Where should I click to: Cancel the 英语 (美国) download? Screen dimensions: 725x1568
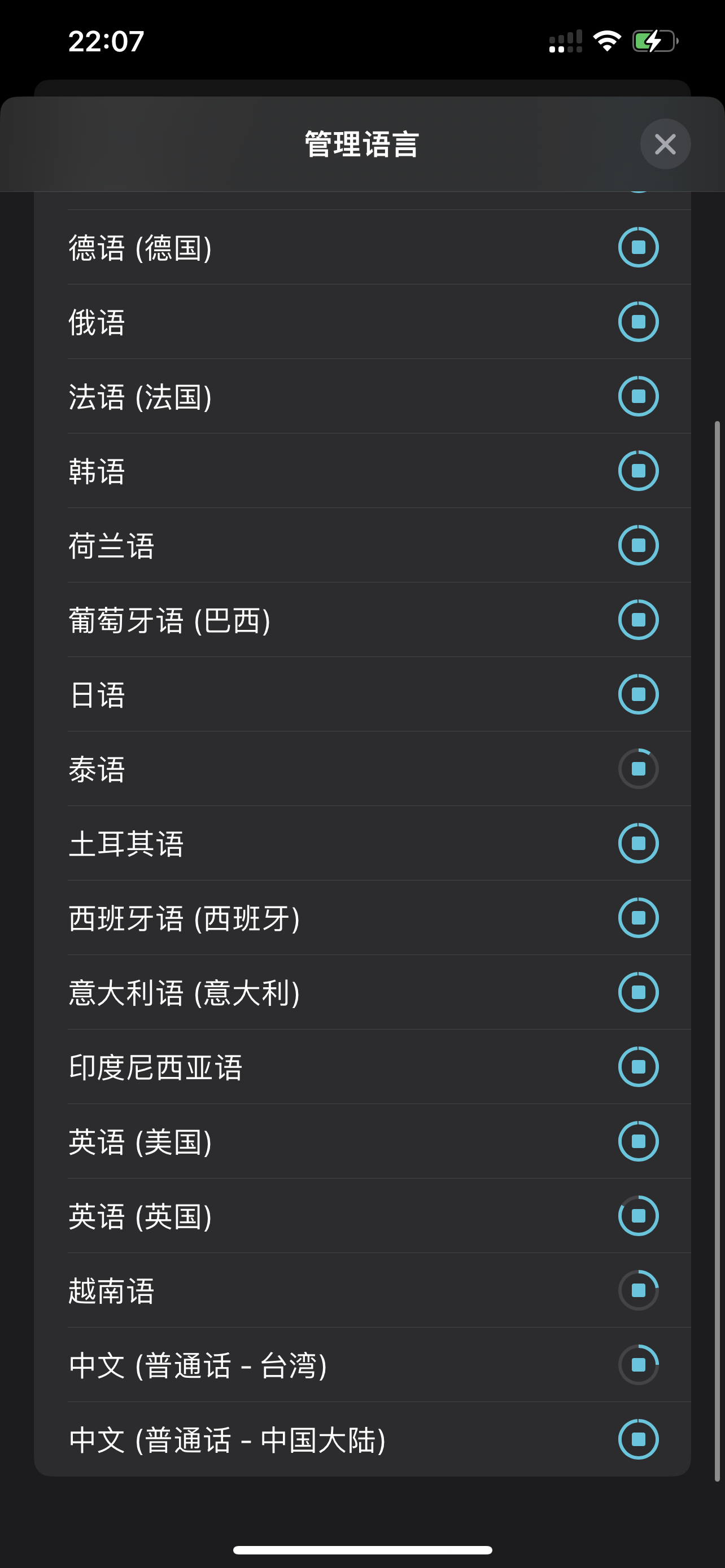click(638, 1141)
